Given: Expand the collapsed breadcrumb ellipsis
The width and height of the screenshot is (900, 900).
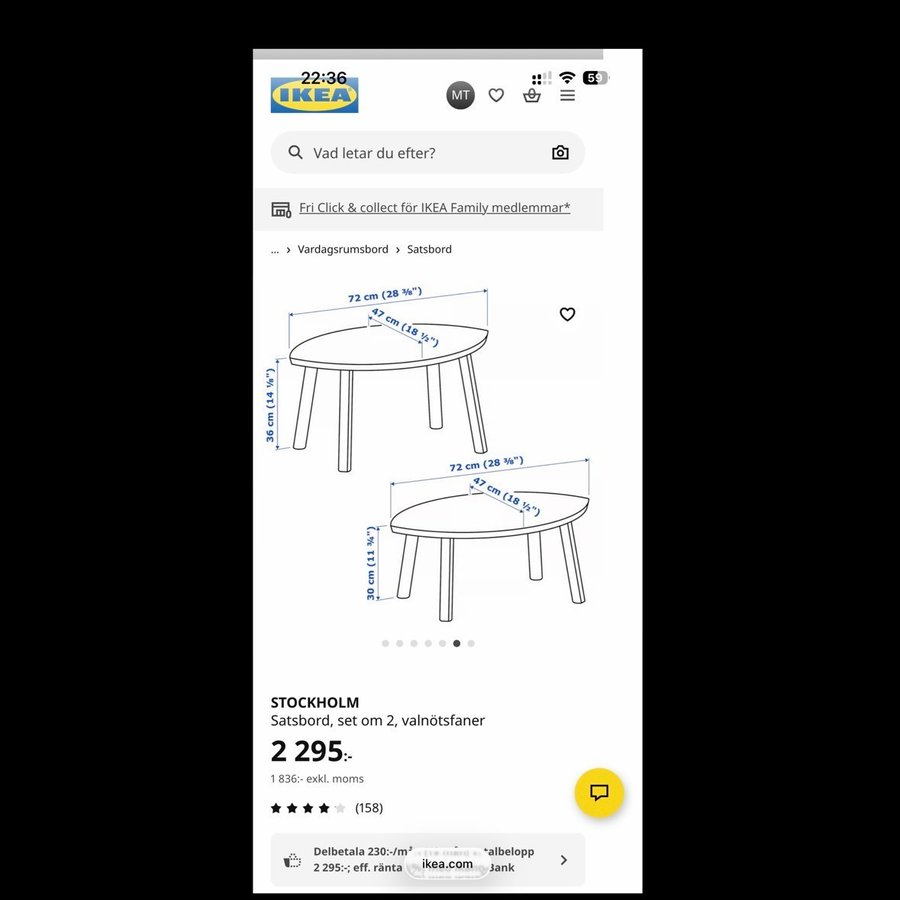Looking at the screenshot, I should pyautogui.click(x=275, y=249).
